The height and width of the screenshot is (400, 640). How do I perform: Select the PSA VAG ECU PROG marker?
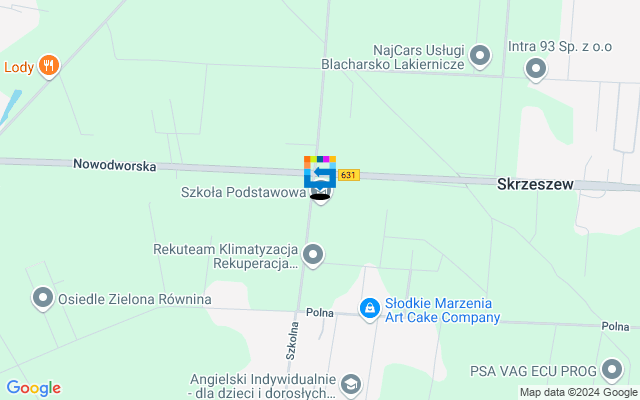(x=612, y=370)
